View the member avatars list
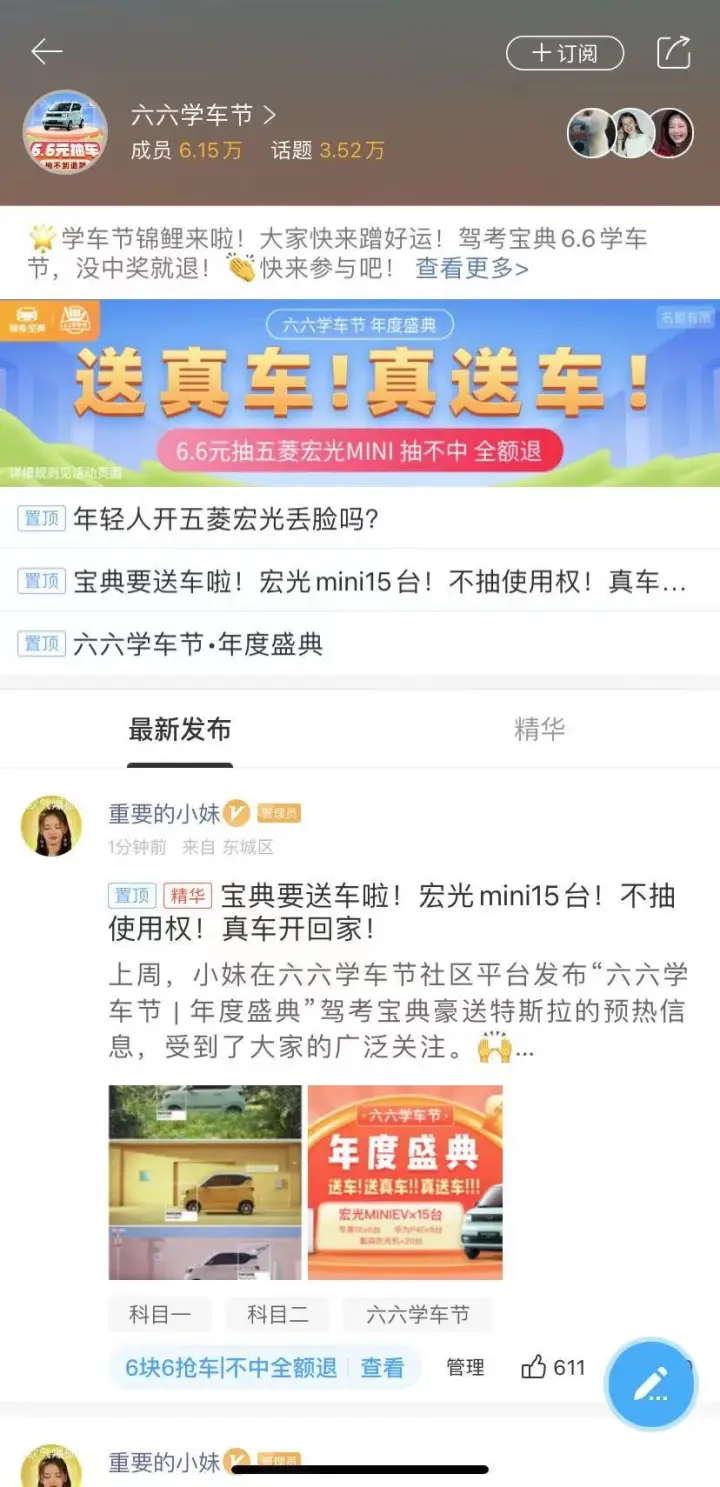 630,133
